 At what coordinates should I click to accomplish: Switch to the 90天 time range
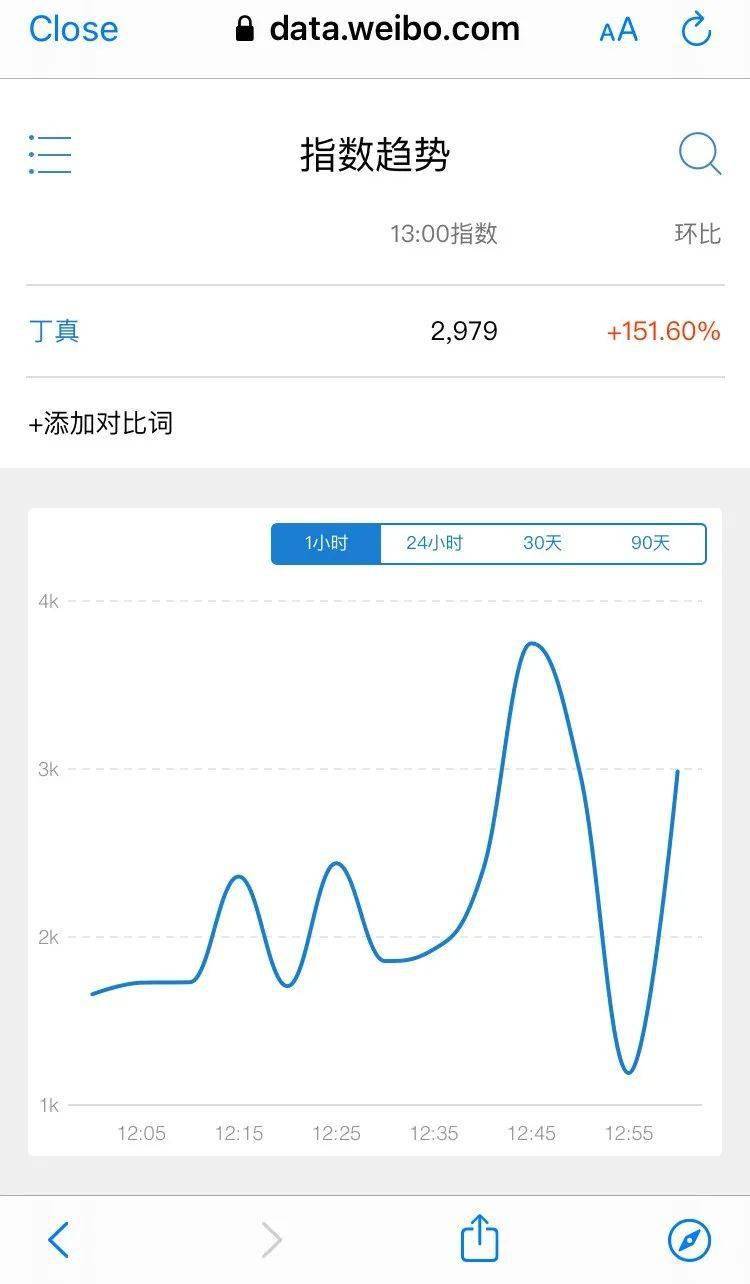coord(650,544)
